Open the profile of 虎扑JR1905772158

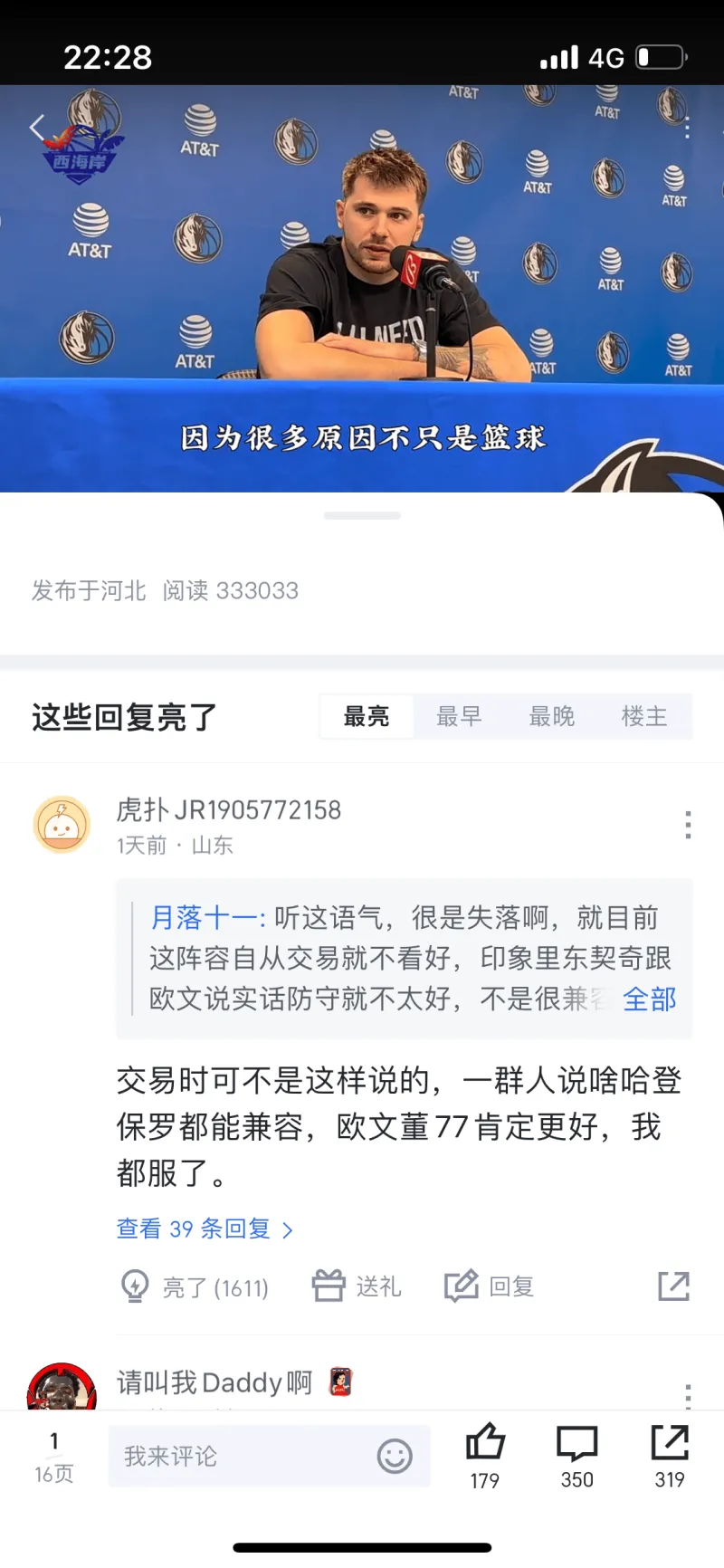[x=62, y=825]
